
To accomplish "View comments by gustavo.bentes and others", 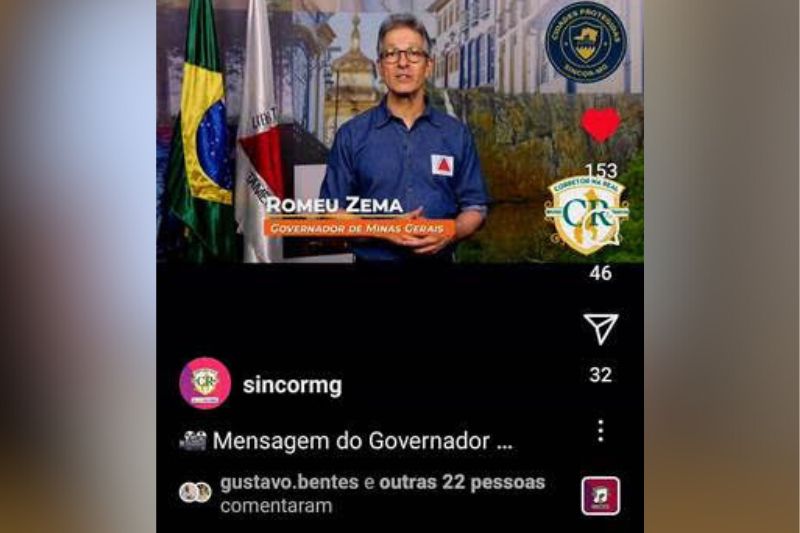I will pyautogui.click(x=382, y=493).
